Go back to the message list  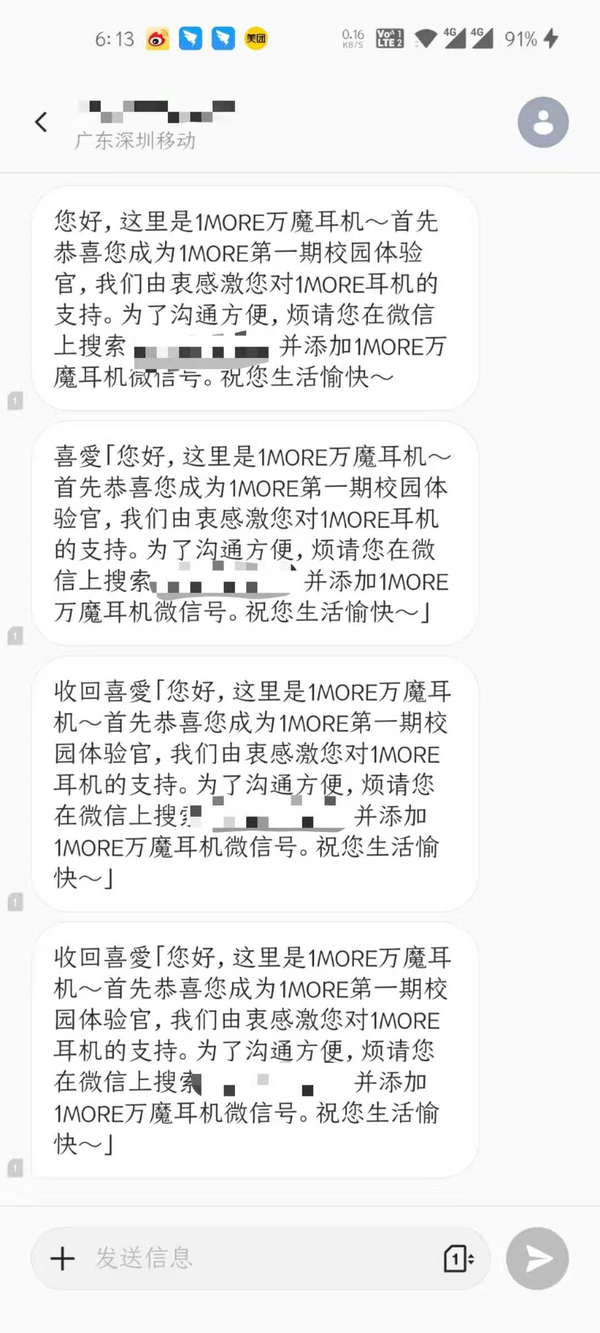point(41,122)
